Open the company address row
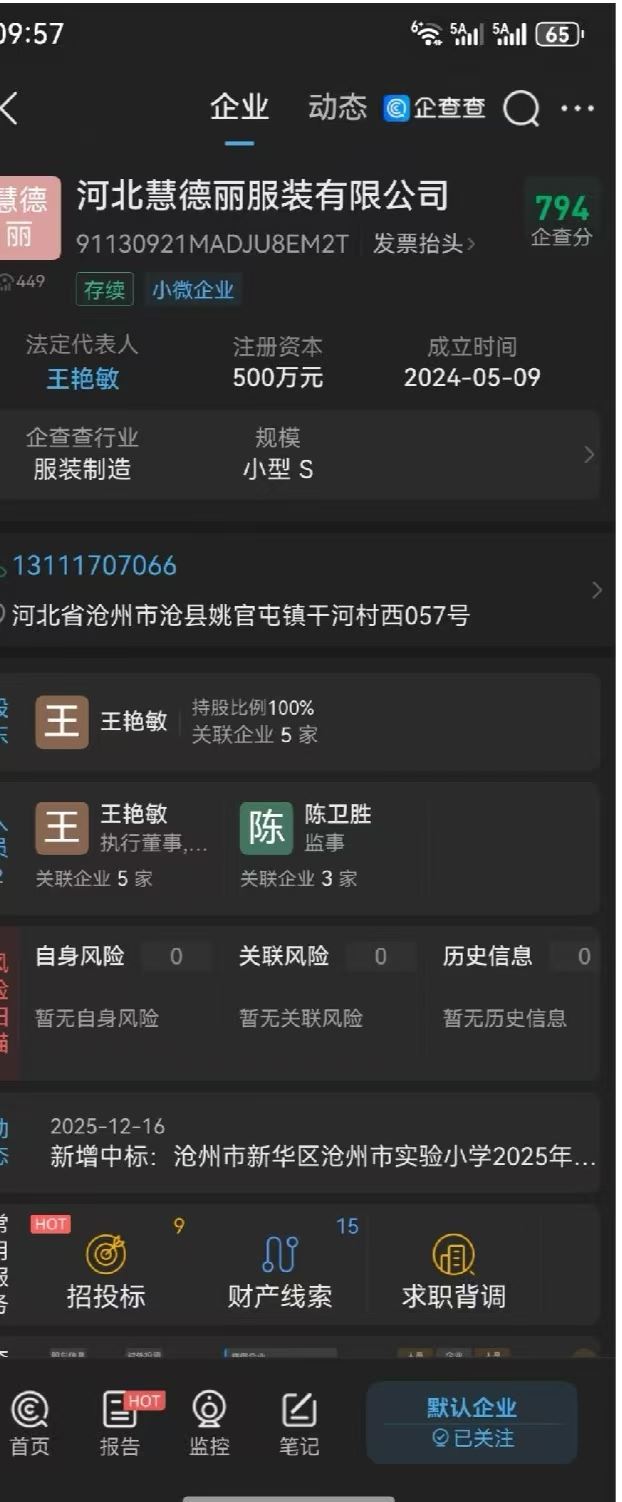Image resolution: width=622 pixels, height=1502 pixels. point(240,616)
